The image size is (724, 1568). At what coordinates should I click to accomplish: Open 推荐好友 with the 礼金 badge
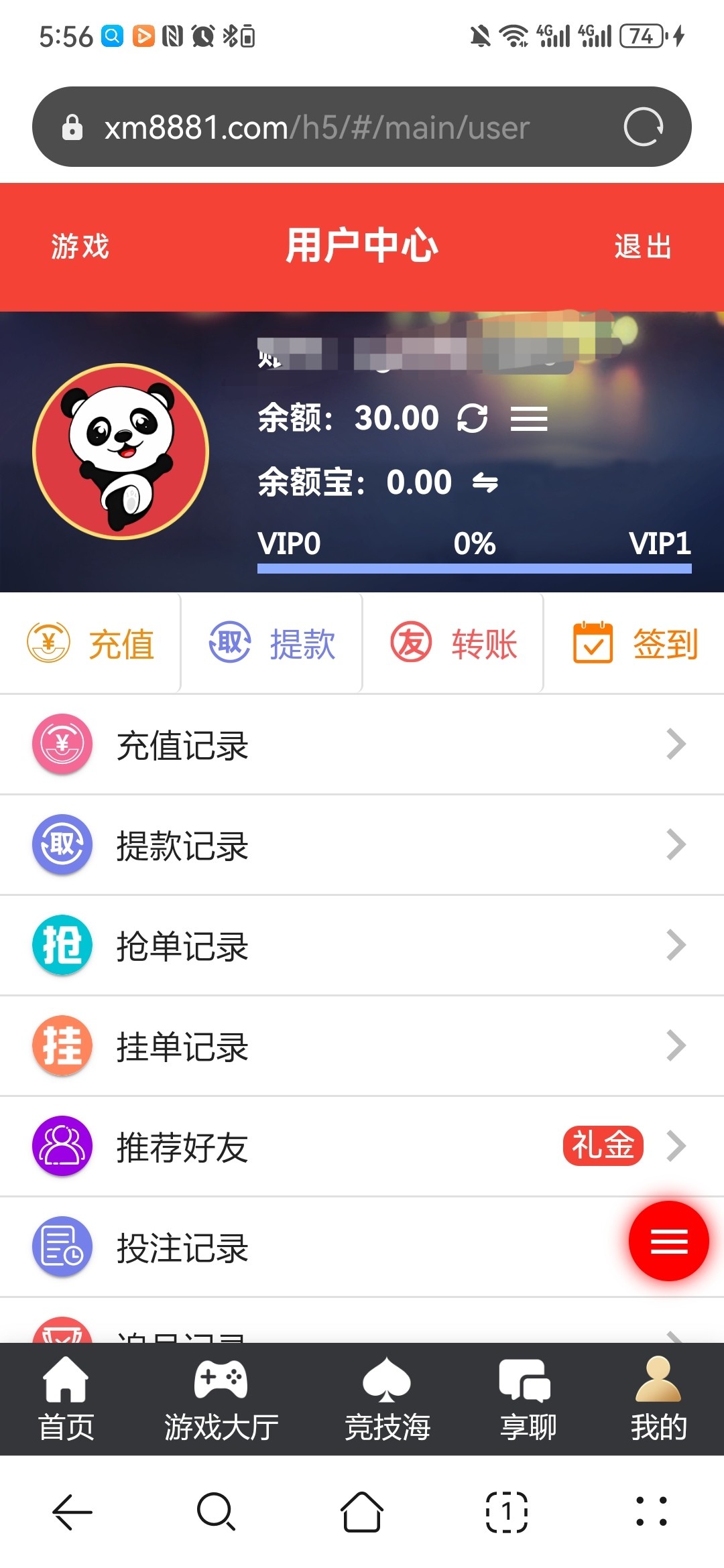(x=362, y=1147)
